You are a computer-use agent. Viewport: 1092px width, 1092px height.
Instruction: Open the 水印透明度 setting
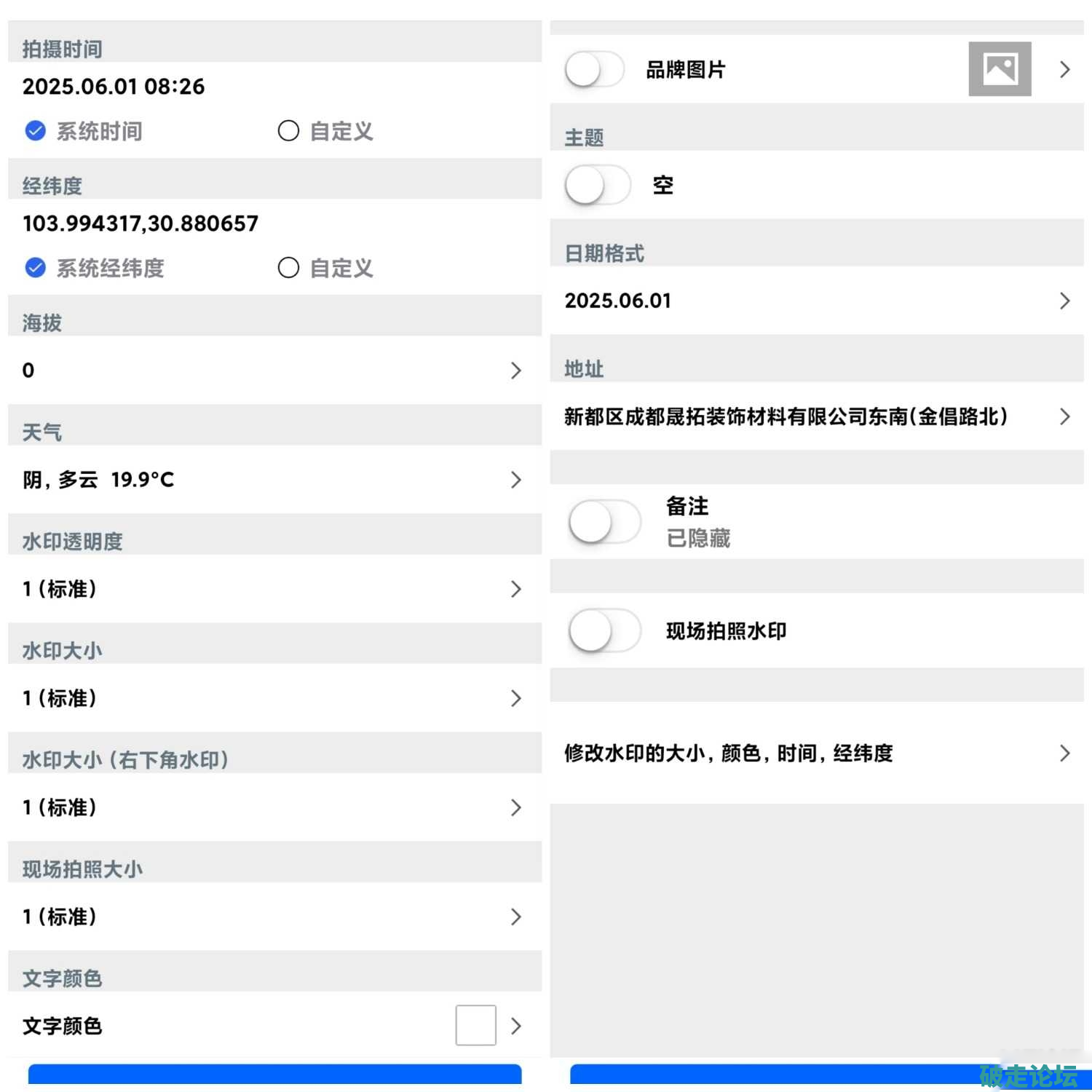[x=274, y=589]
